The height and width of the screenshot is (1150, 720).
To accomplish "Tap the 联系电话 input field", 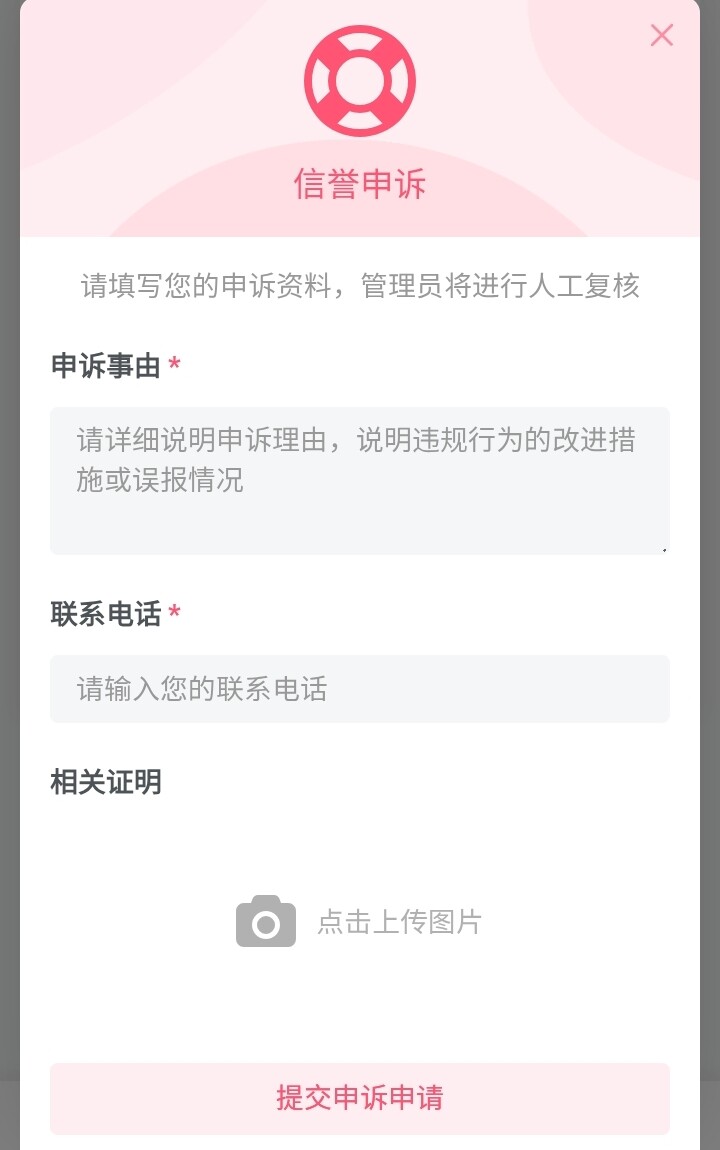I will click(360, 689).
